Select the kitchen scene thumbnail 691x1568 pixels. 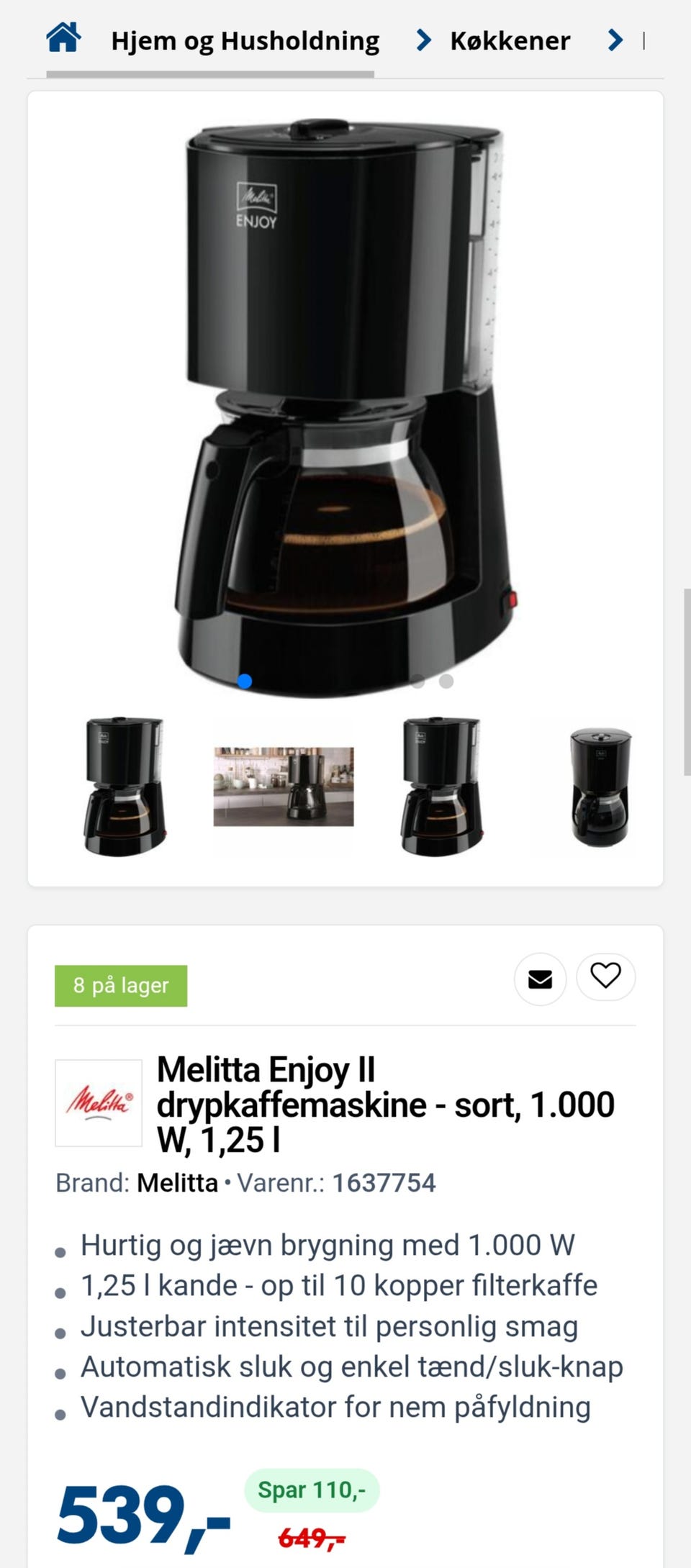point(284,787)
